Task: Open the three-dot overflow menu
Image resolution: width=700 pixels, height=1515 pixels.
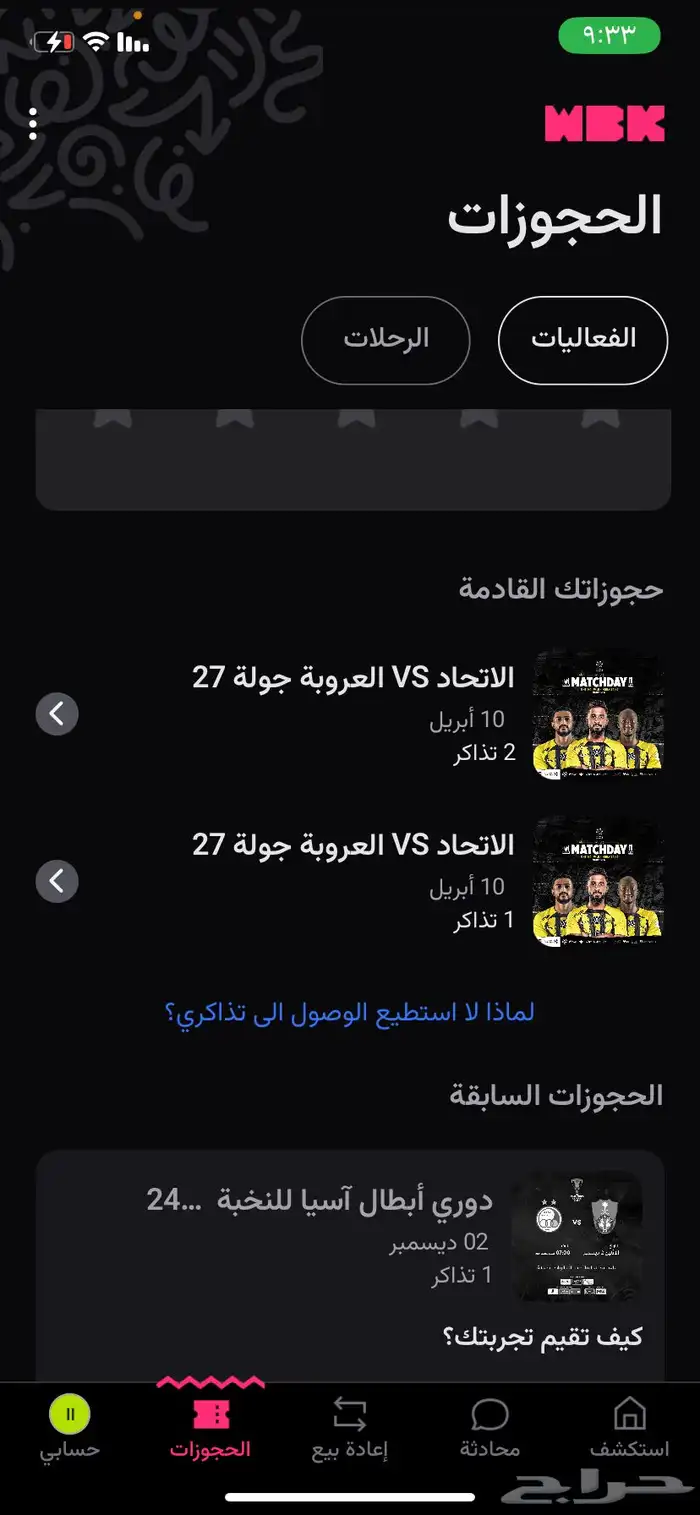Action: coord(33,124)
